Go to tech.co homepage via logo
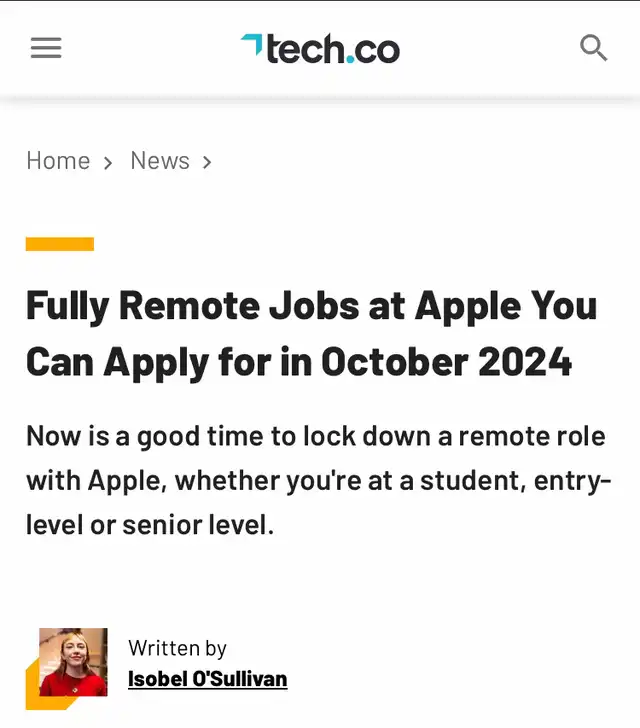The height and width of the screenshot is (728, 640). point(320,48)
